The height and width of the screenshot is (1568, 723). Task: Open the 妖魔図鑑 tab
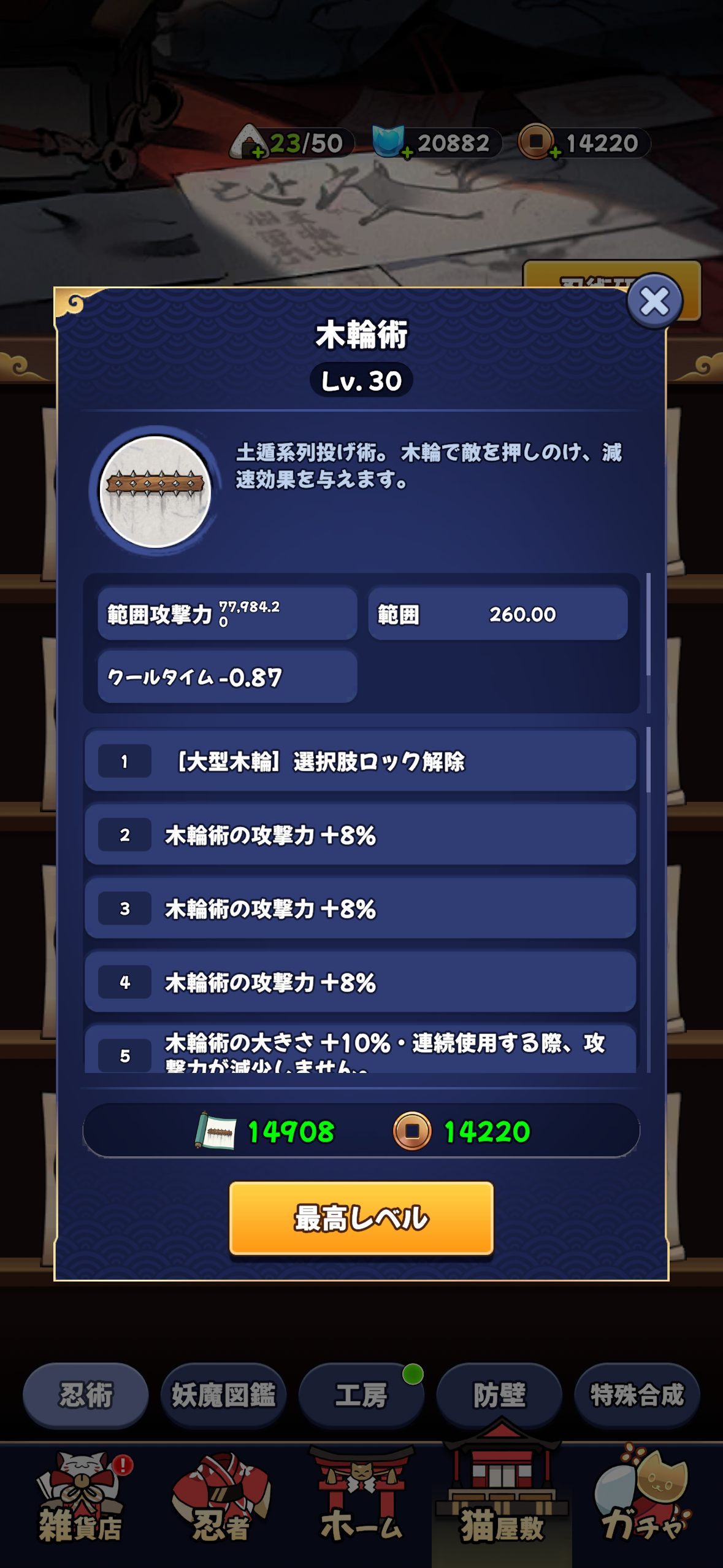tap(223, 1394)
